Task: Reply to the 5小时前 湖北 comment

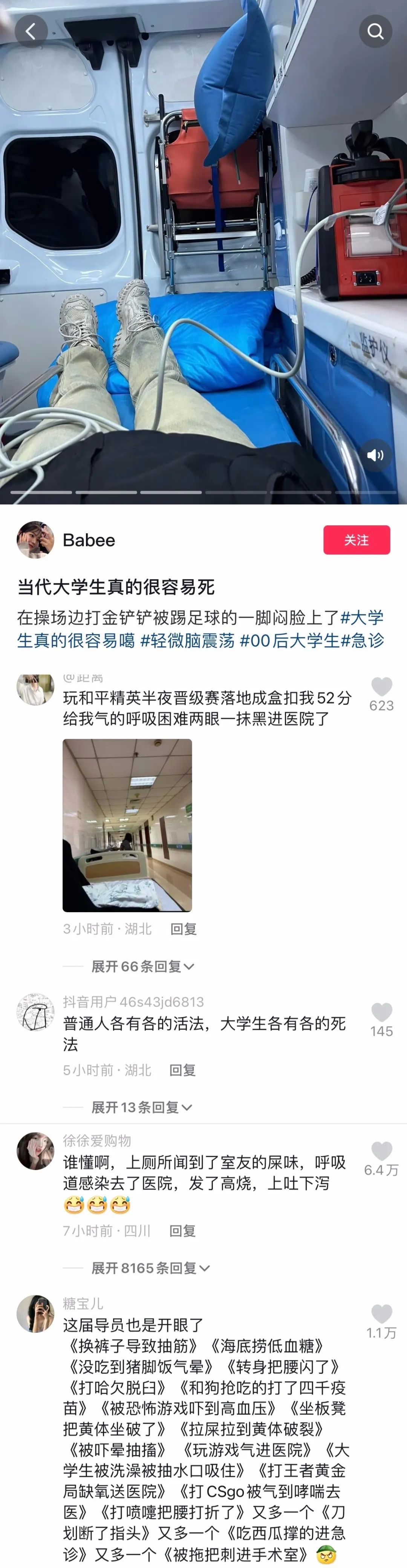Action: pos(182,1070)
